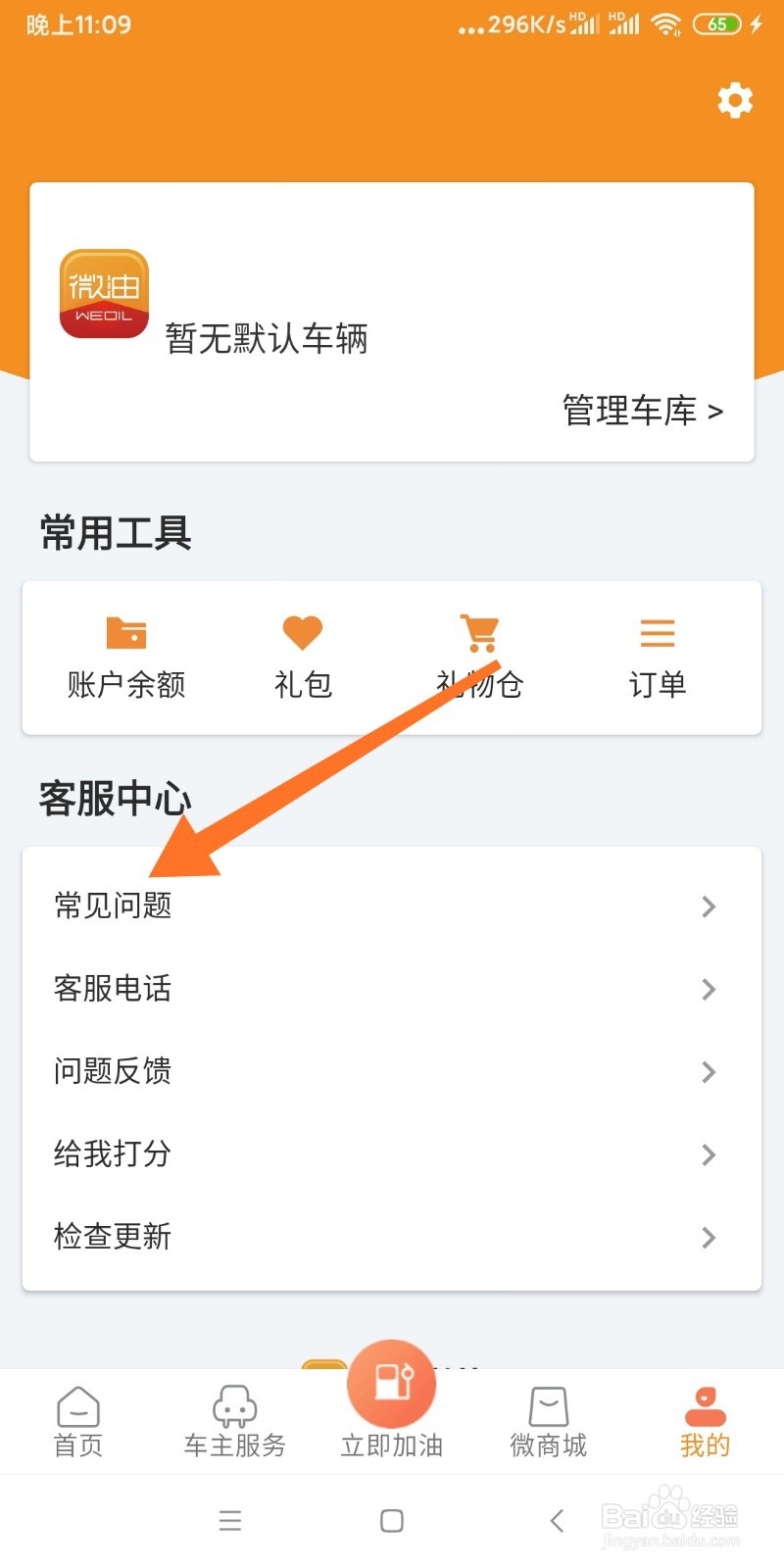Expand the 客服电话 row chevron
The width and height of the screenshot is (784, 1568).
pos(709,990)
